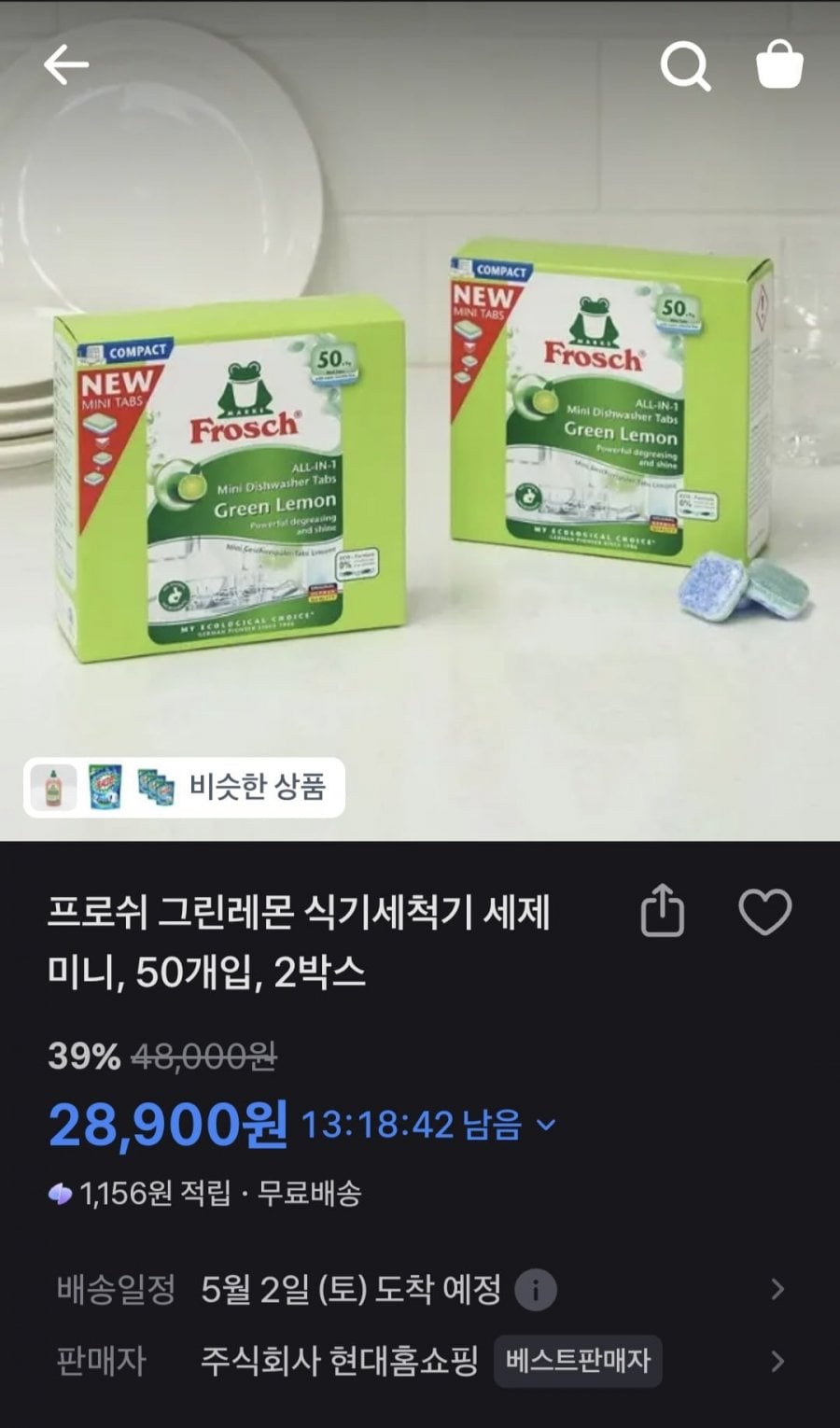Open the 판매자 현대홈쇼핑 seller row

click(x=420, y=1362)
